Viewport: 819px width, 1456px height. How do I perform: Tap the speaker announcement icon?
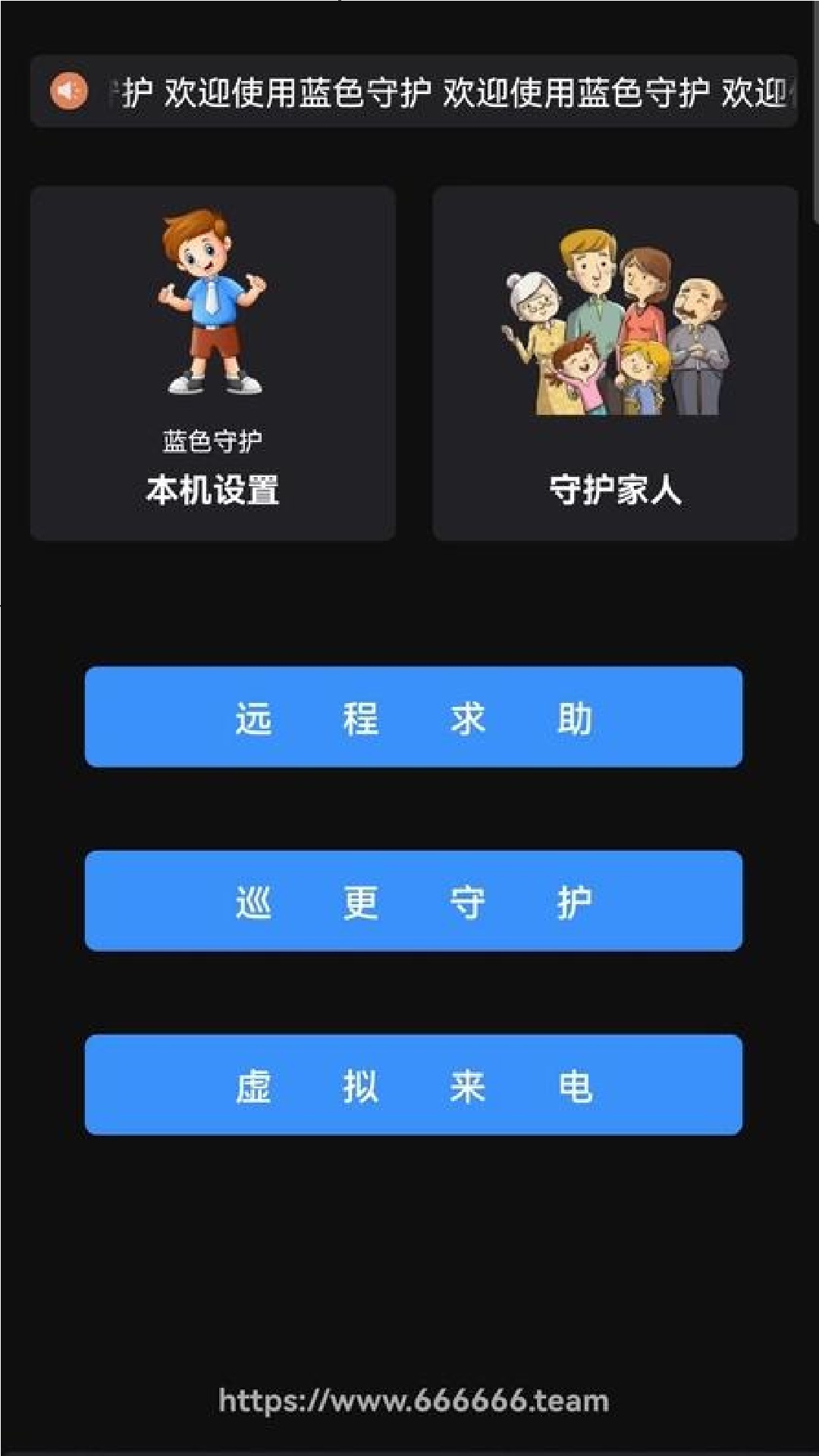69,91
